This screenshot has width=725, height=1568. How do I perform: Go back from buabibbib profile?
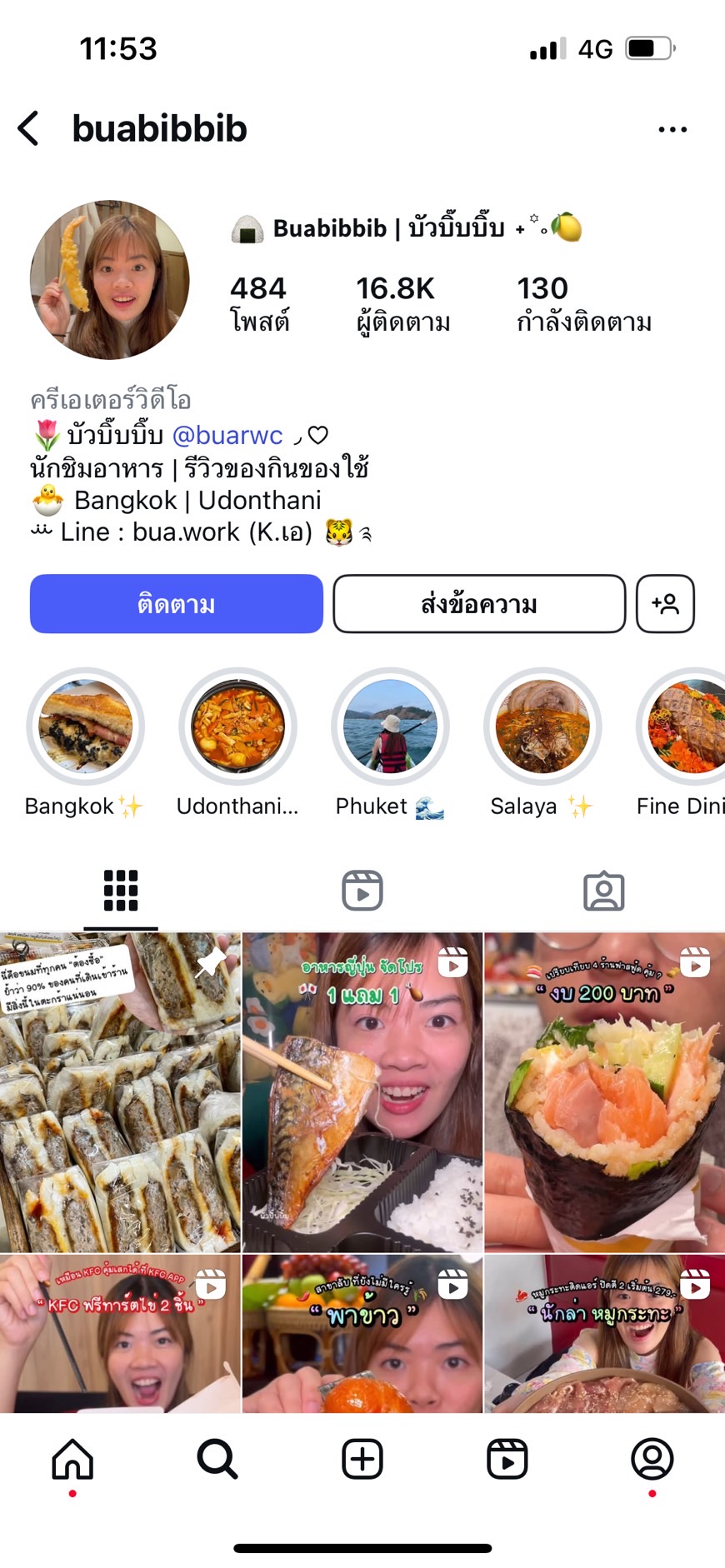pyautogui.click(x=29, y=129)
